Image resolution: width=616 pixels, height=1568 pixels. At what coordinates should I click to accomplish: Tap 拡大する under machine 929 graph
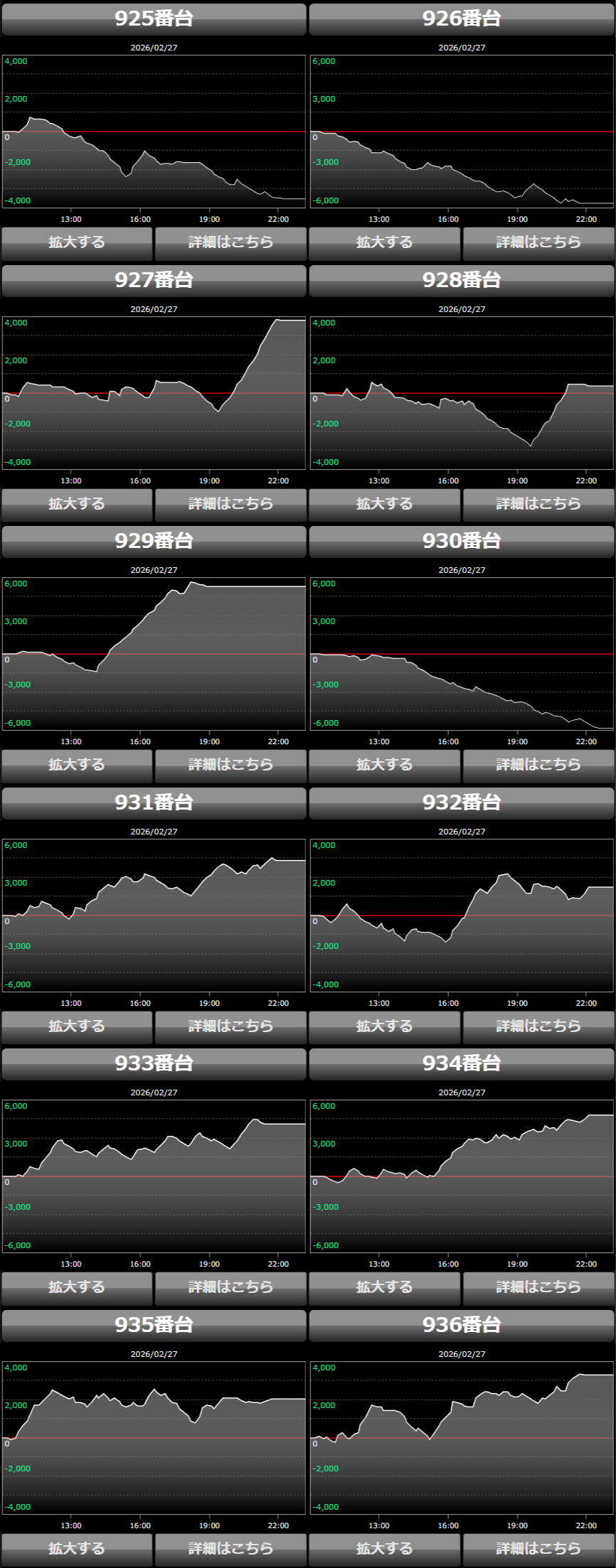point(77,765)
